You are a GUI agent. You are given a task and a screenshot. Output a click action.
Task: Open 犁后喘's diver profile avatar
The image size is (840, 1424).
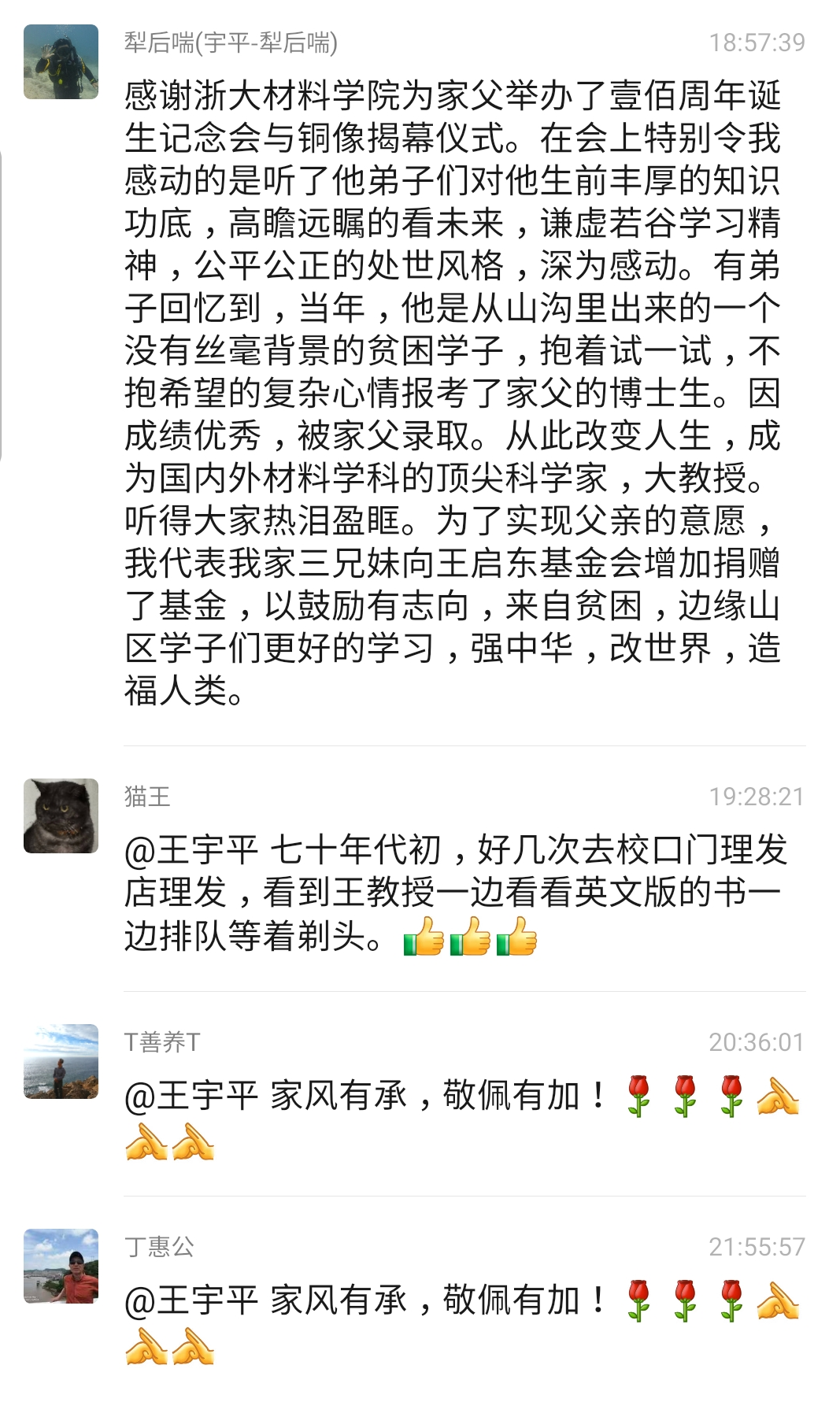[x=61, y=61]
